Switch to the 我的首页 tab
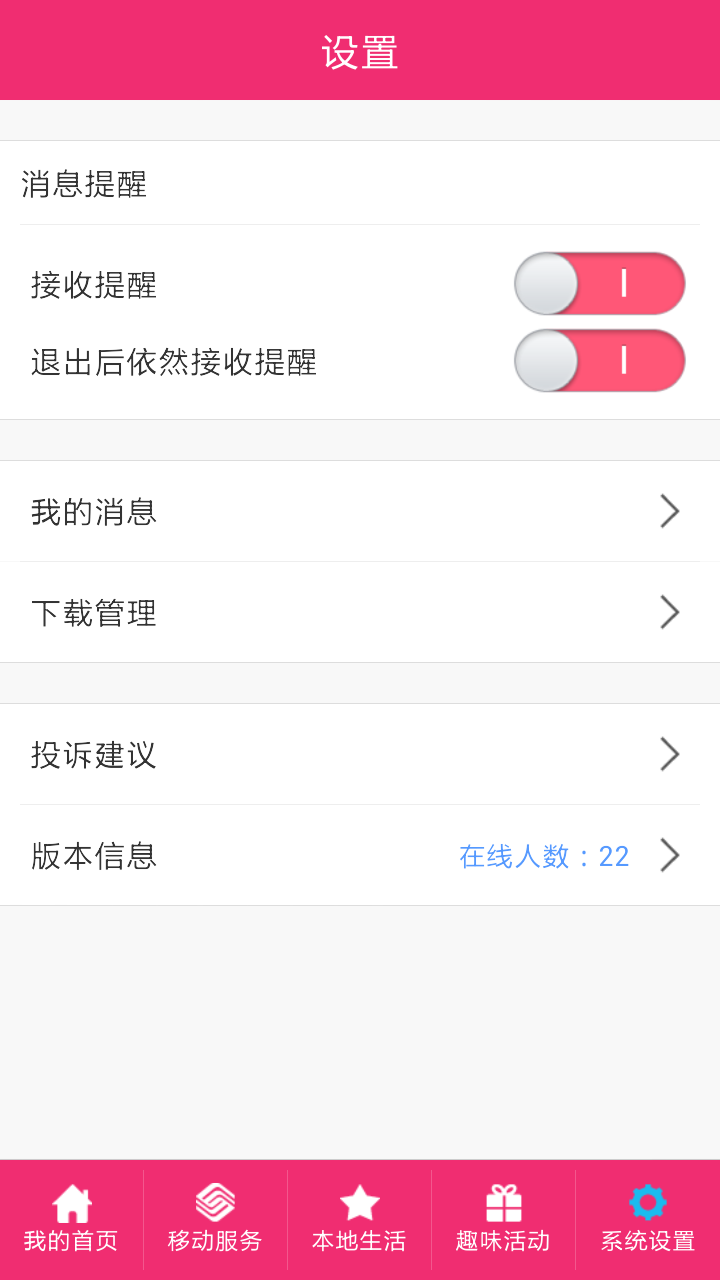This screenshot has width=720, height=1280. coord(71,1220)
